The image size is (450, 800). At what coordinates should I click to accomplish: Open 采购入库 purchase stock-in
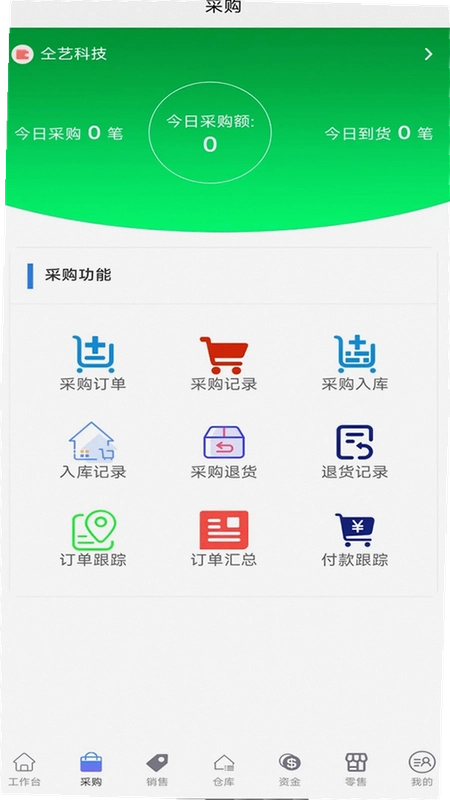tap(355, 363)
